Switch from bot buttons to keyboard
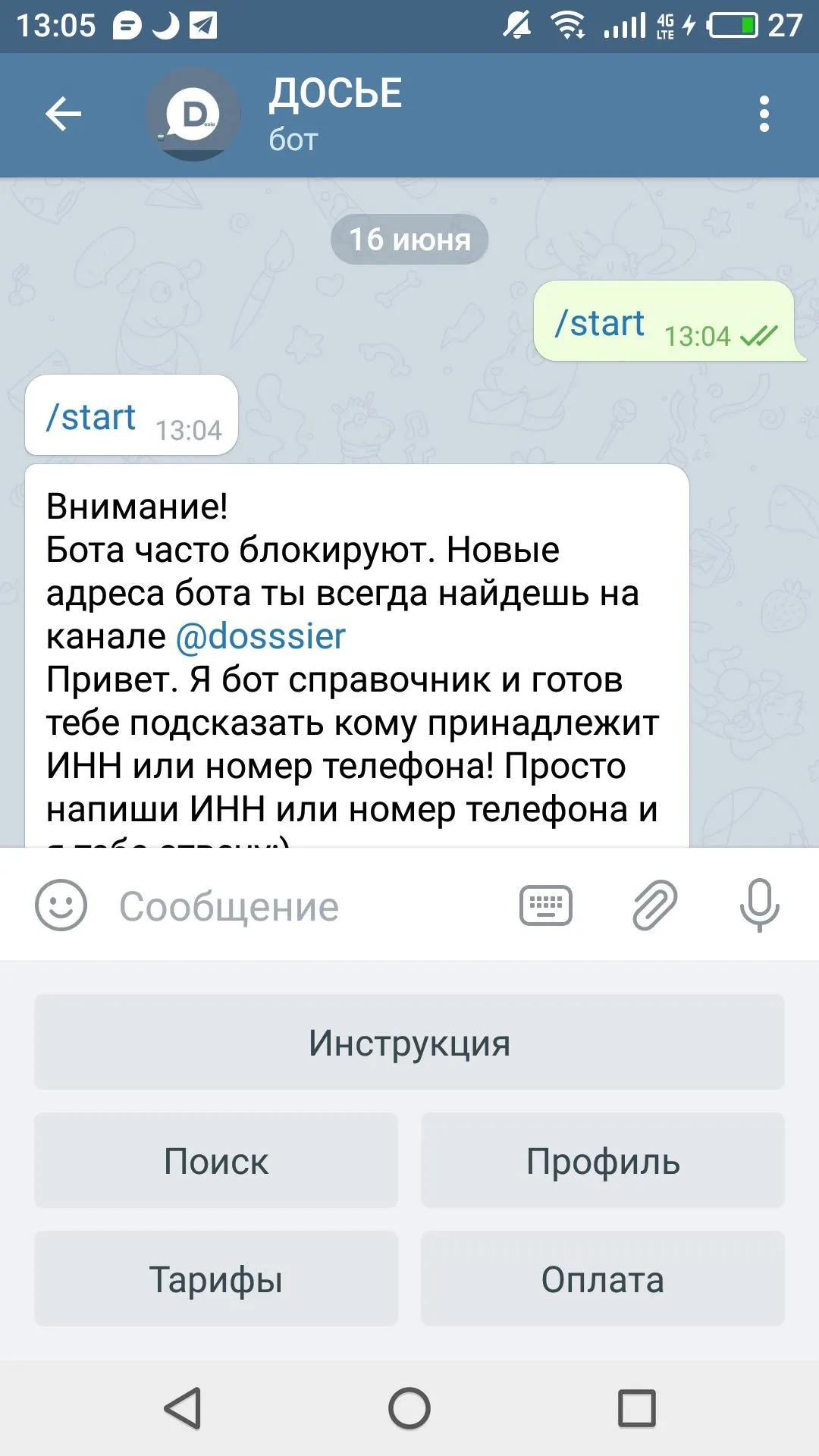This screenshot has width=819, height=1456. pos(546,905)
